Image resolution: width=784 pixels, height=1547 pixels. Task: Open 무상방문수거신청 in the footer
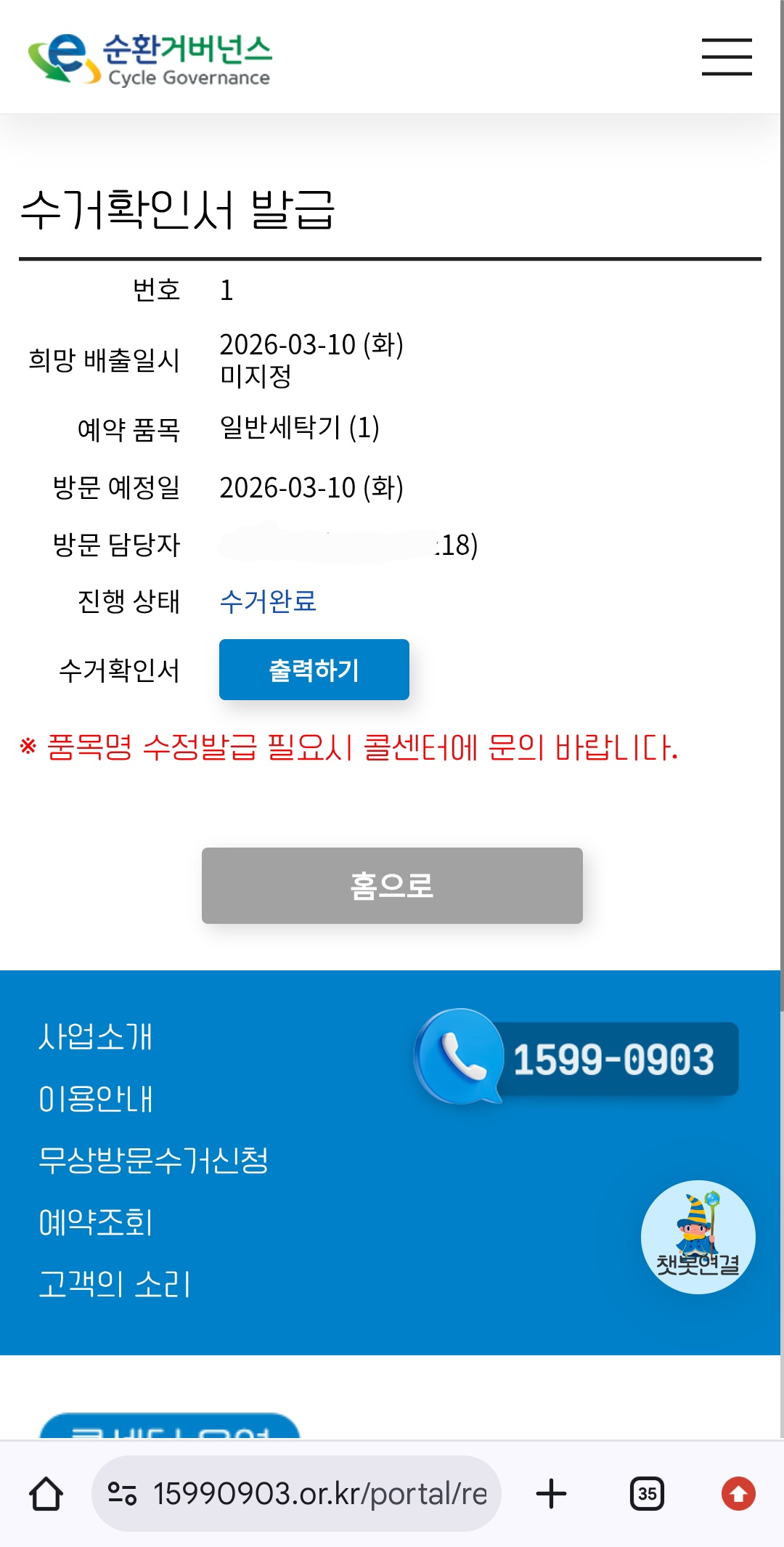(x=153, y=1160)
